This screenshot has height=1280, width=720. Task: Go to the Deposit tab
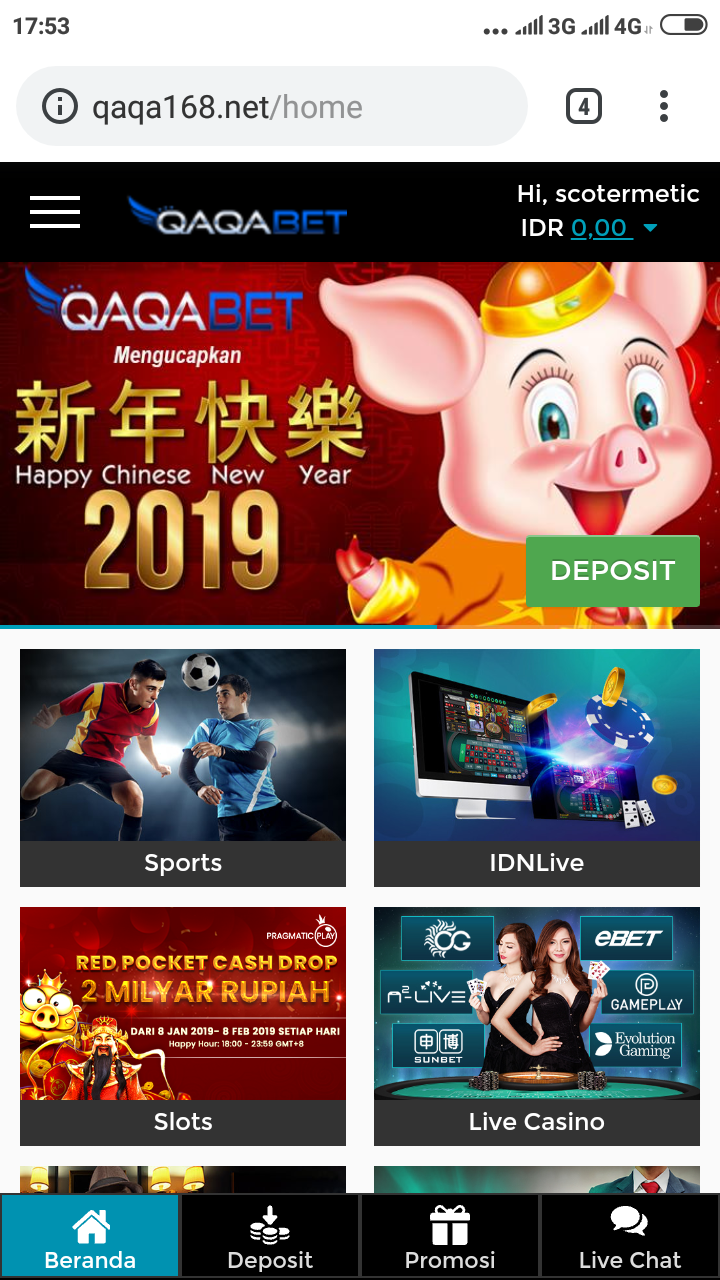pos(270,1237)
